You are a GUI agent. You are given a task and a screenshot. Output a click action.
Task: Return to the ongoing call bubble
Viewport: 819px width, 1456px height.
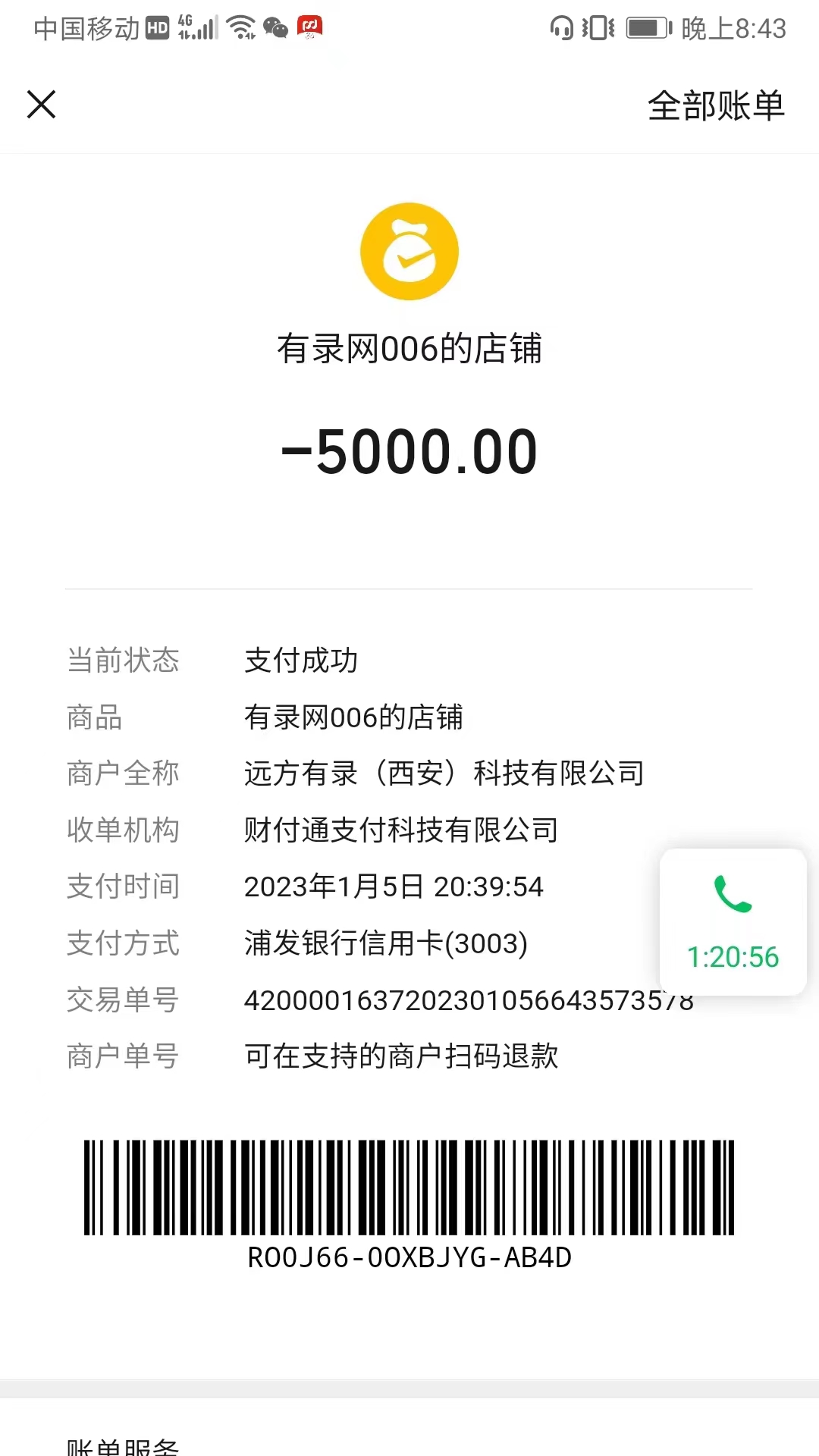click(733, 922)
